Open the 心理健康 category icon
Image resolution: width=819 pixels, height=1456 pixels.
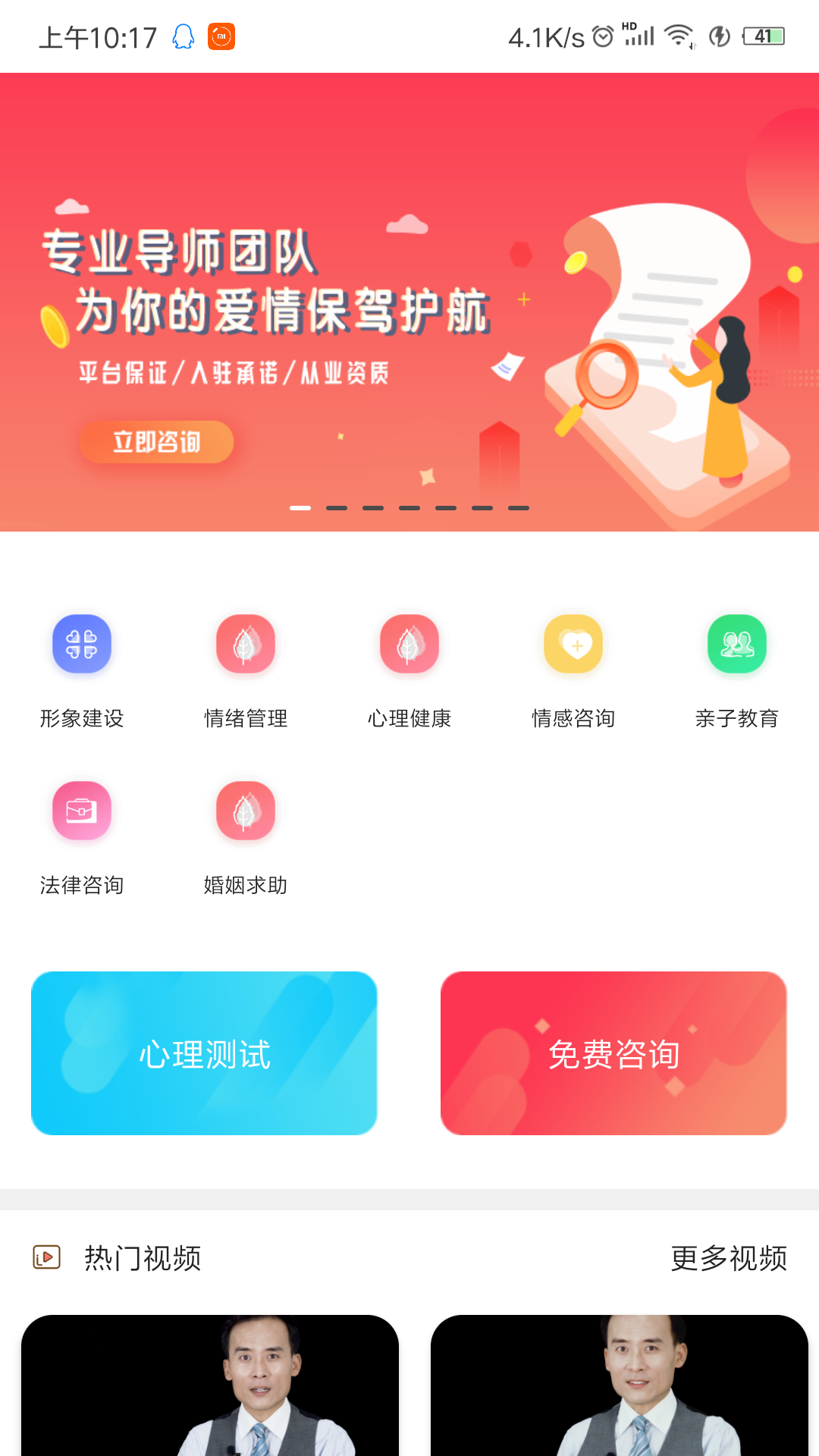409,645
